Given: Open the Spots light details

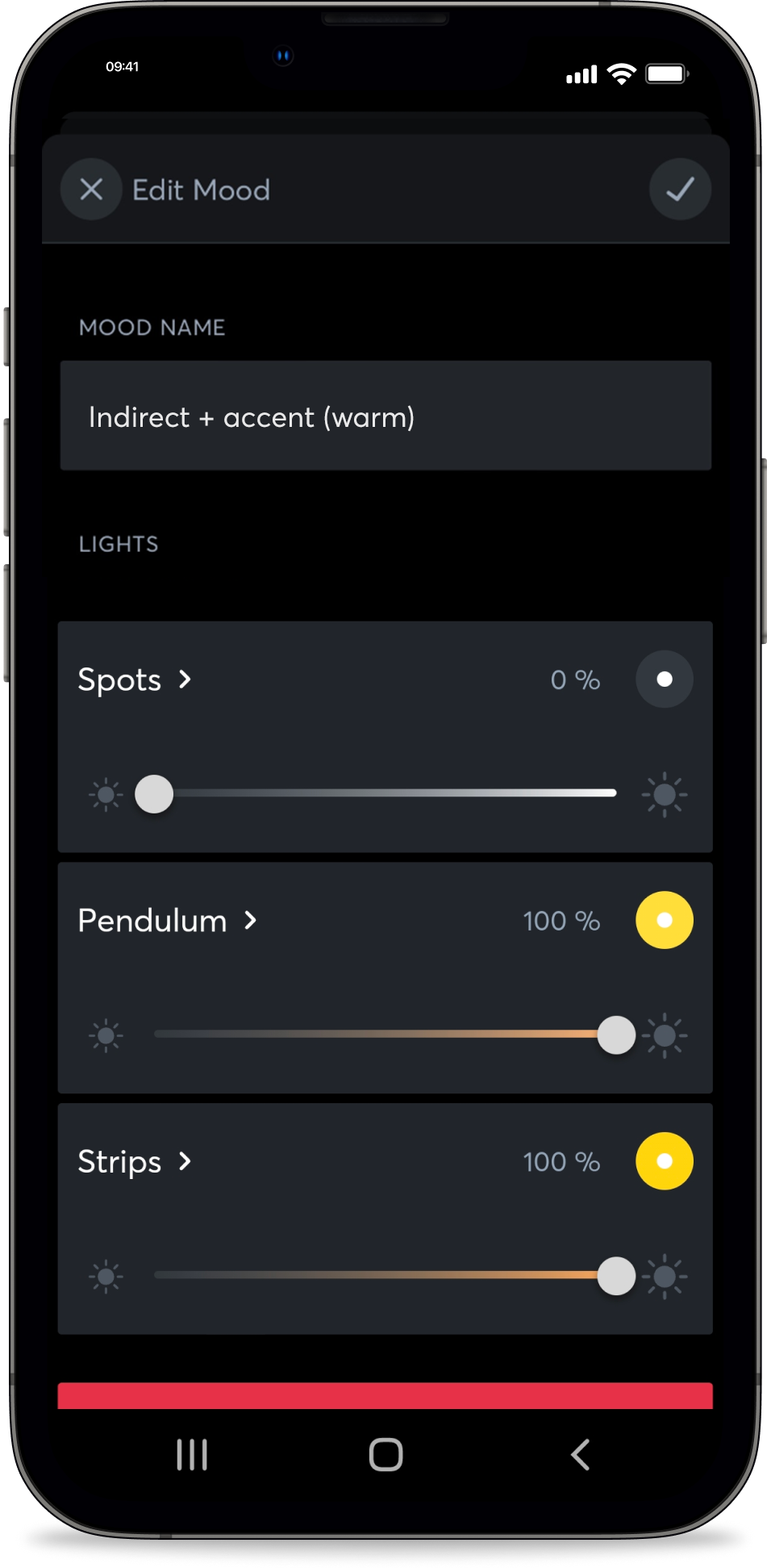Looking at the screenshot, I should [x=135, y=680].
